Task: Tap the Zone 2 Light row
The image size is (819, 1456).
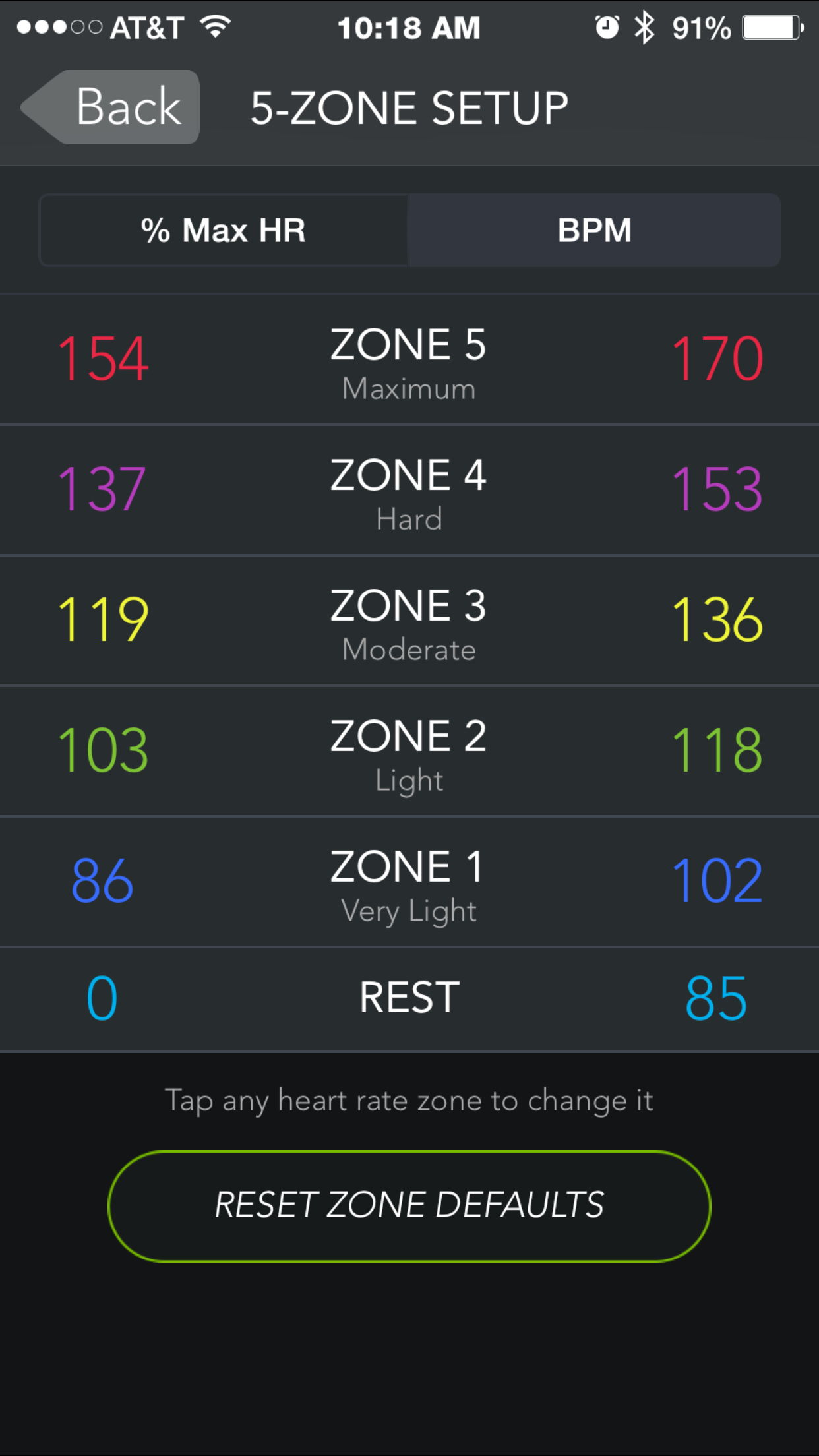Action: click(x=409, y=751)
